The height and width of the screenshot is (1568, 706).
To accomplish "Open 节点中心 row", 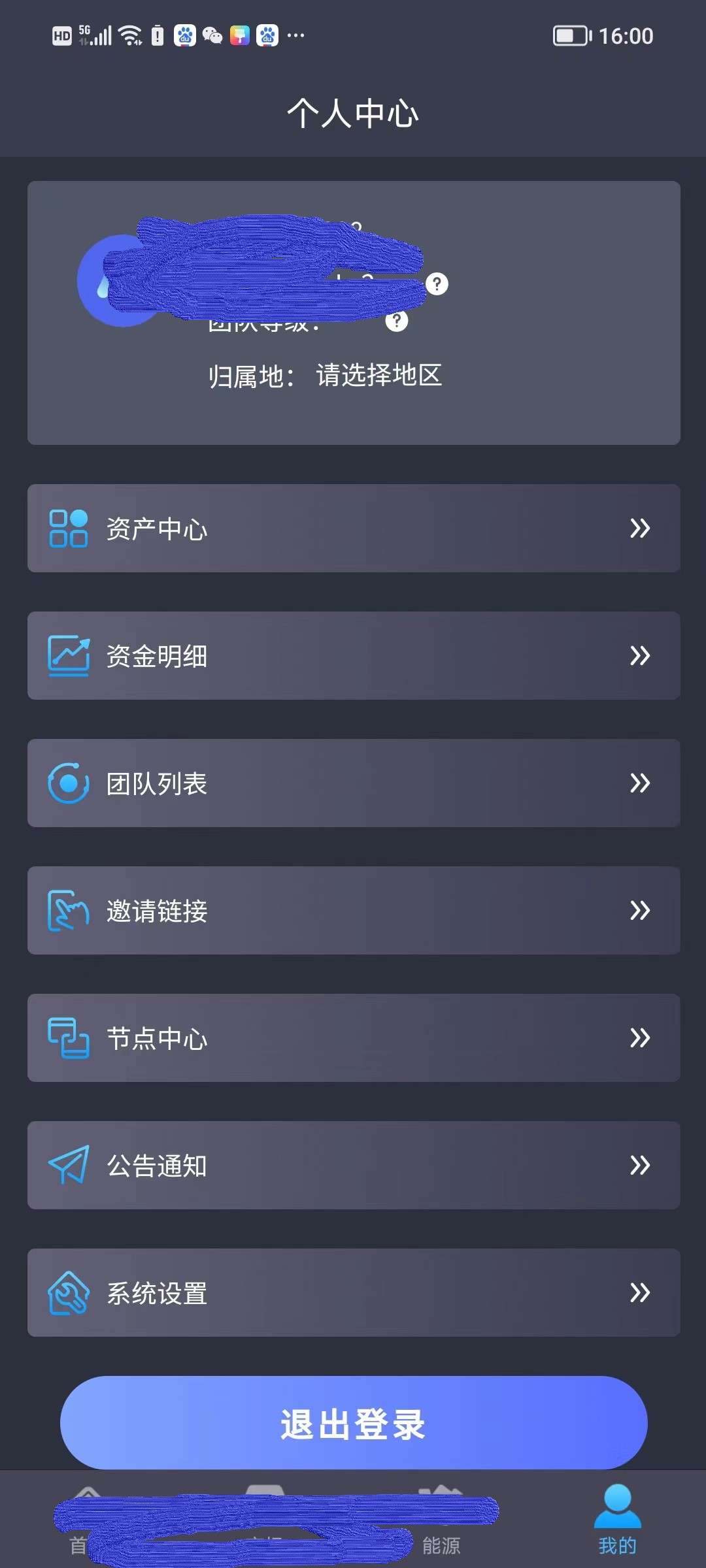I will pos(354,1037).
